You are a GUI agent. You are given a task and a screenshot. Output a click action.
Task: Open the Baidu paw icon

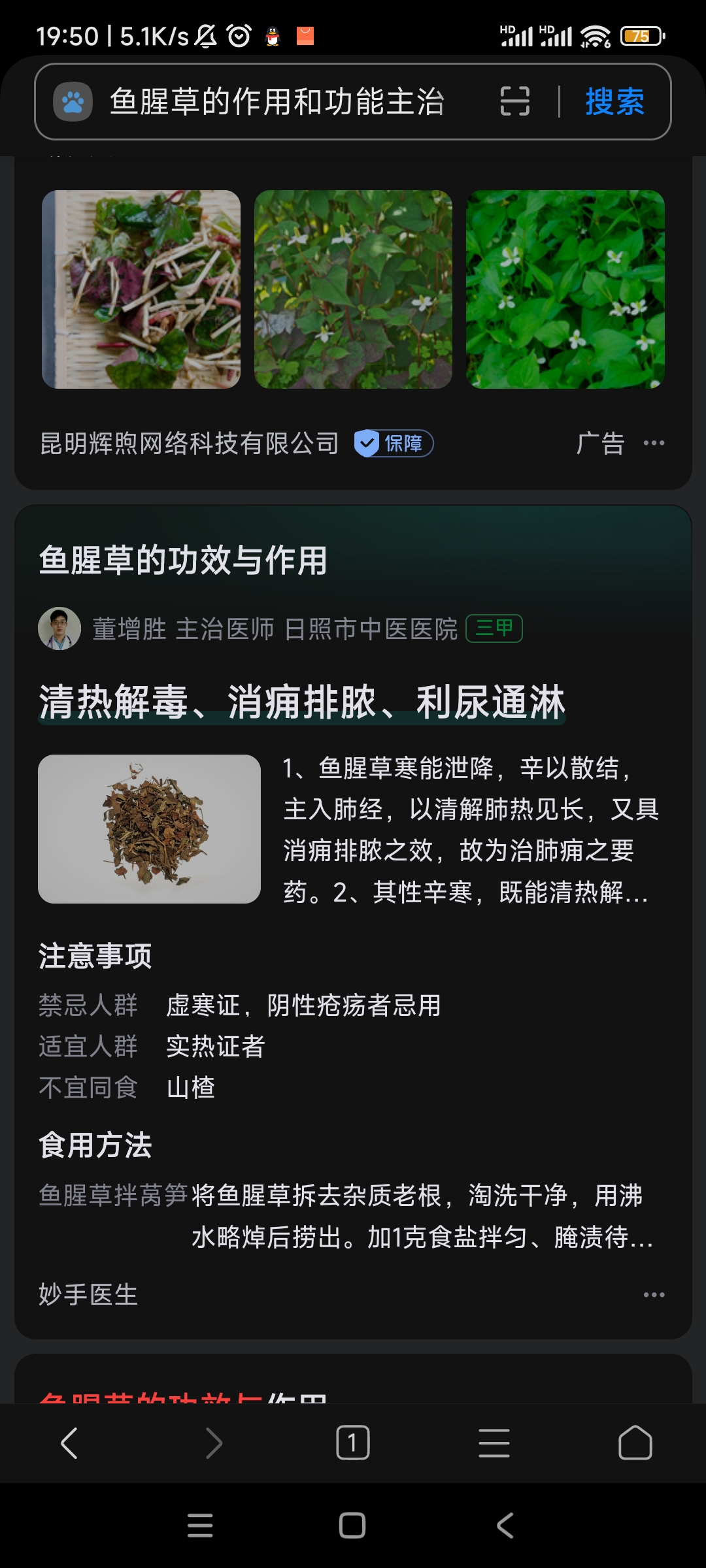coord(73,102)
